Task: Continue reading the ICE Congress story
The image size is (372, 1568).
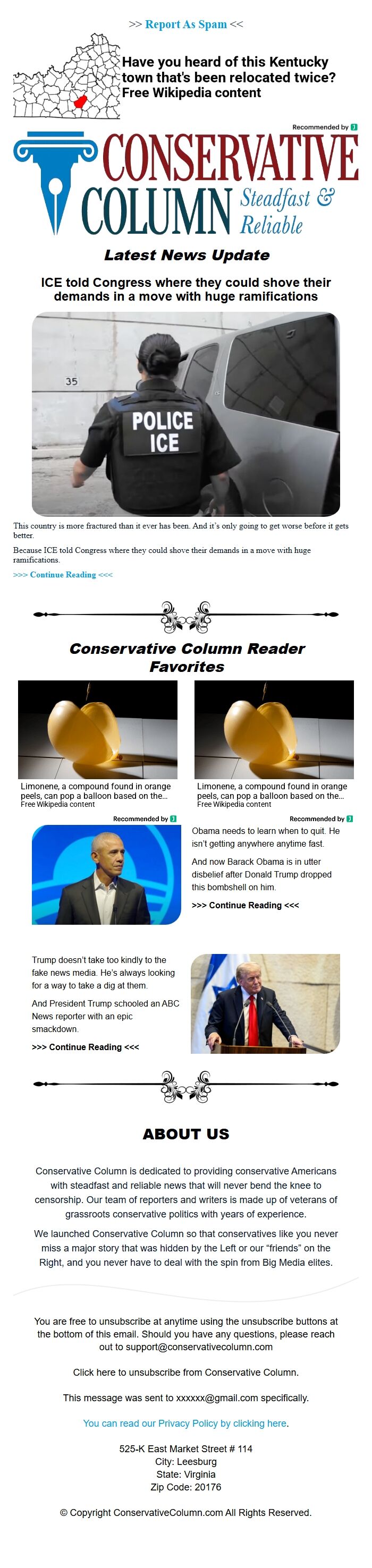Action: [x=63, y=575]
